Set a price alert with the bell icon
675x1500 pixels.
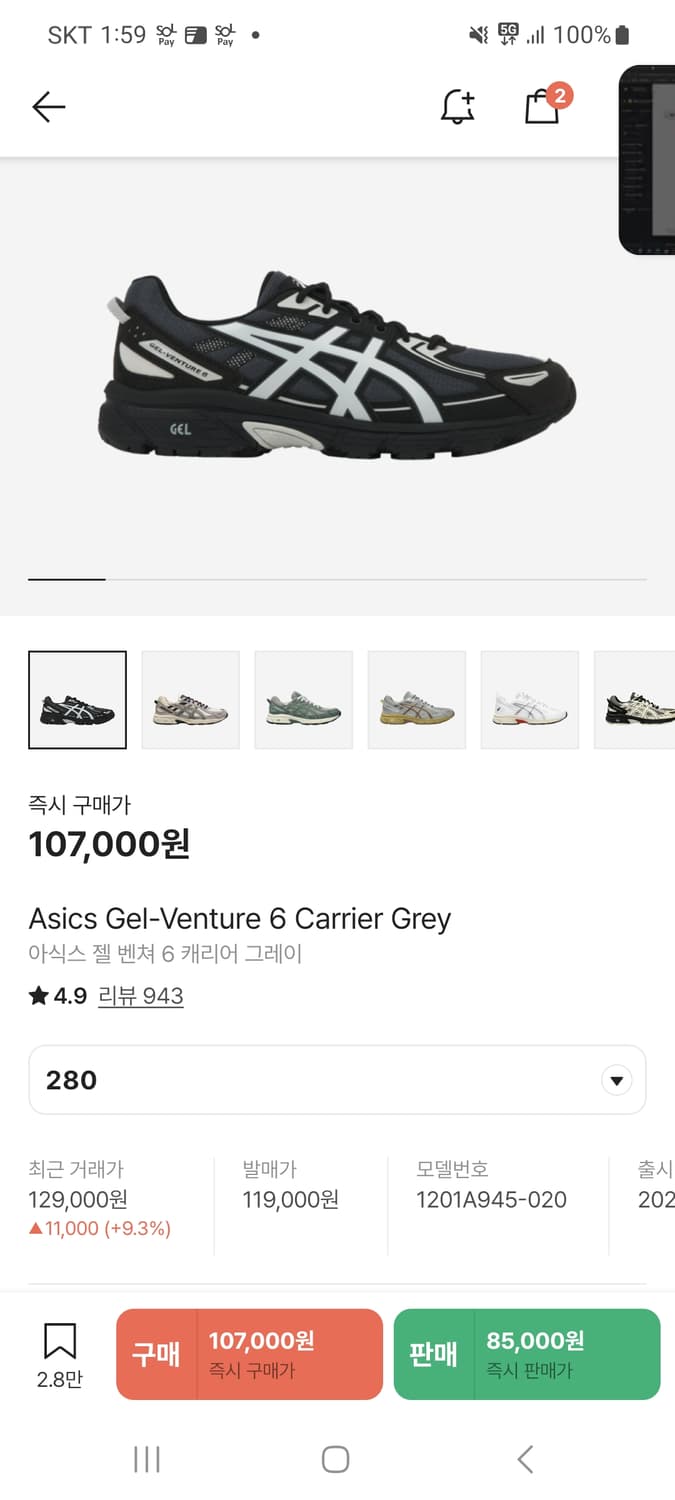458,106
